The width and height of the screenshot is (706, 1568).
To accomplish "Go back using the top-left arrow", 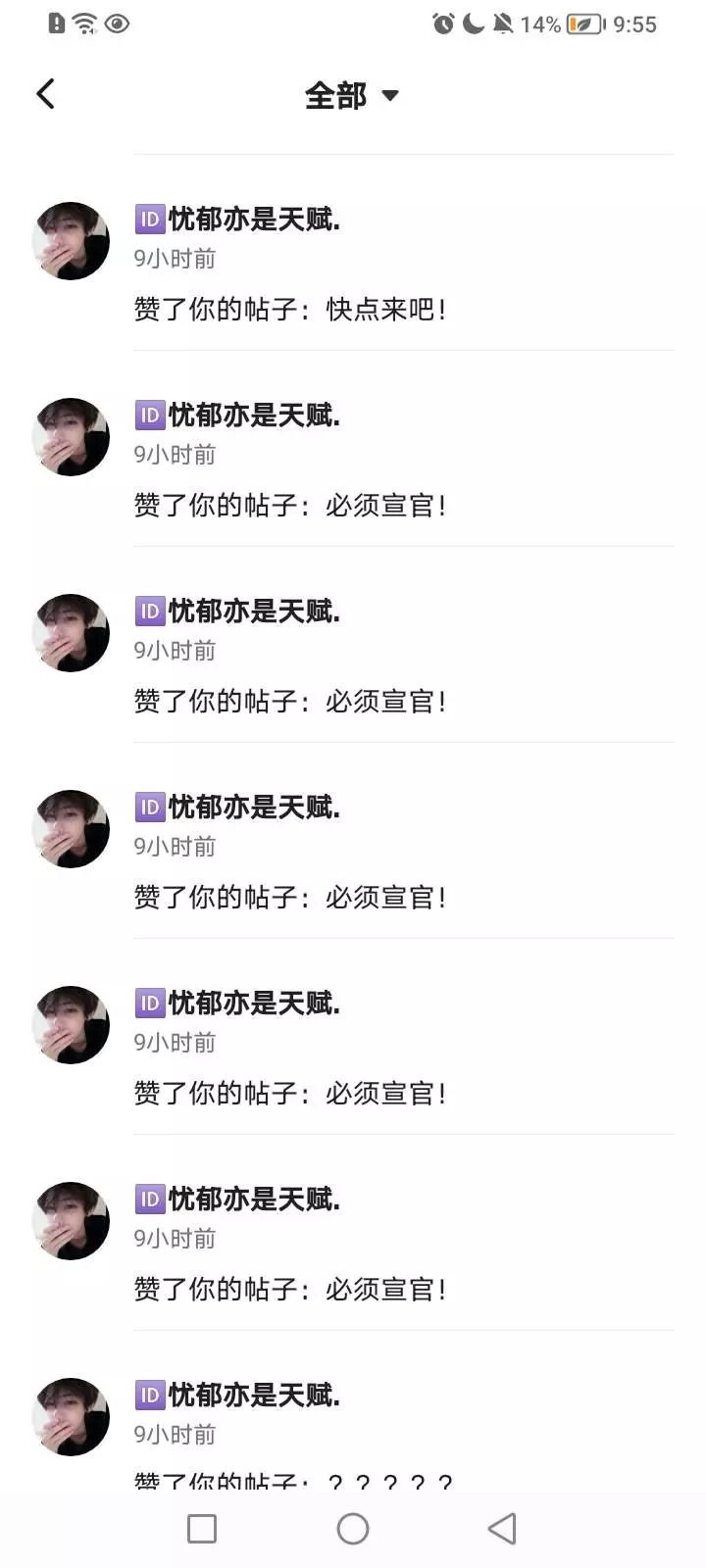I will tap(45, 94).
